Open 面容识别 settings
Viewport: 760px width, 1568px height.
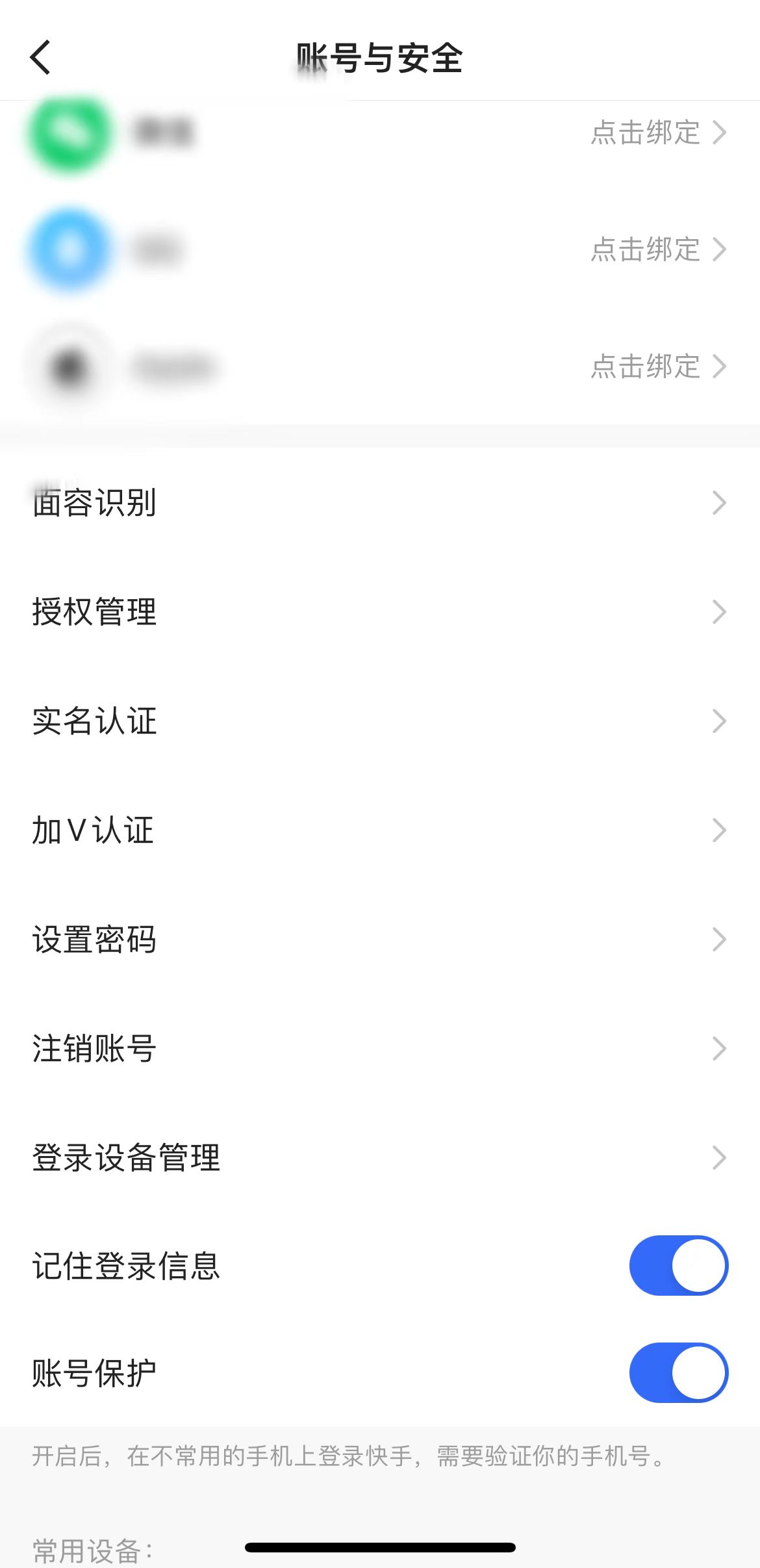pyautogui.click(x=95, y=502)
